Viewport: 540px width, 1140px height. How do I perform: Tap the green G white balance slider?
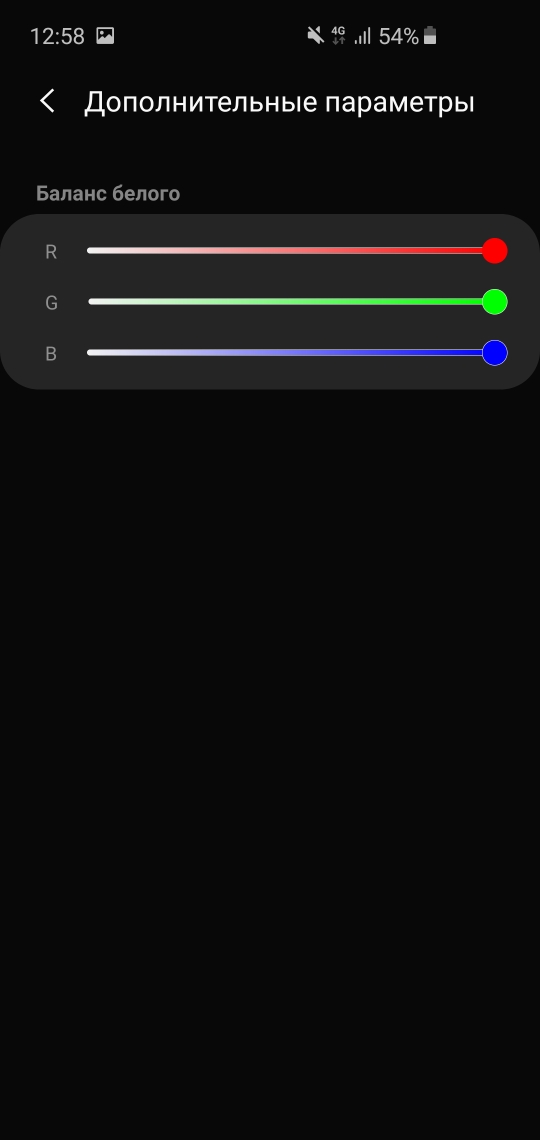tap(297, 302)
